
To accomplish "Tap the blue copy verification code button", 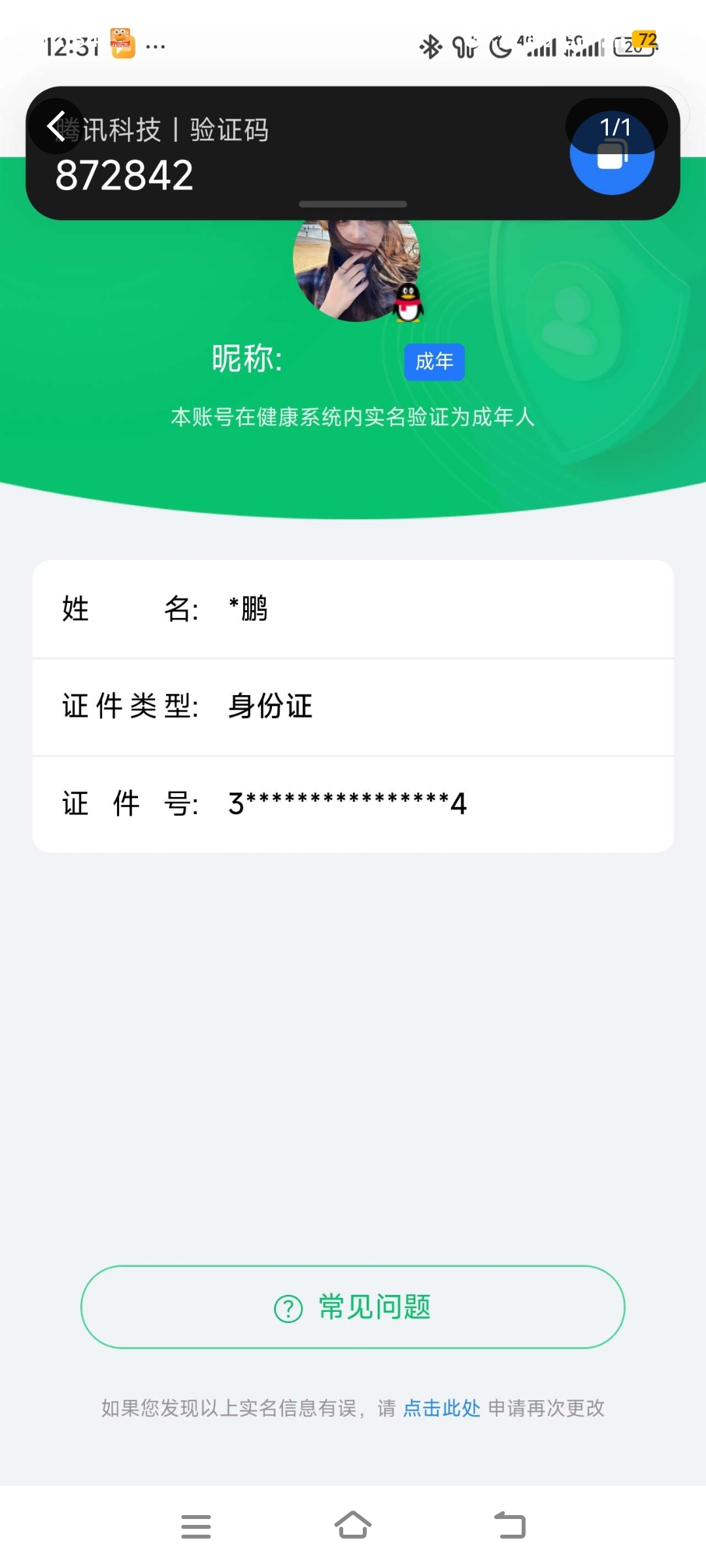I will (612, 157).
